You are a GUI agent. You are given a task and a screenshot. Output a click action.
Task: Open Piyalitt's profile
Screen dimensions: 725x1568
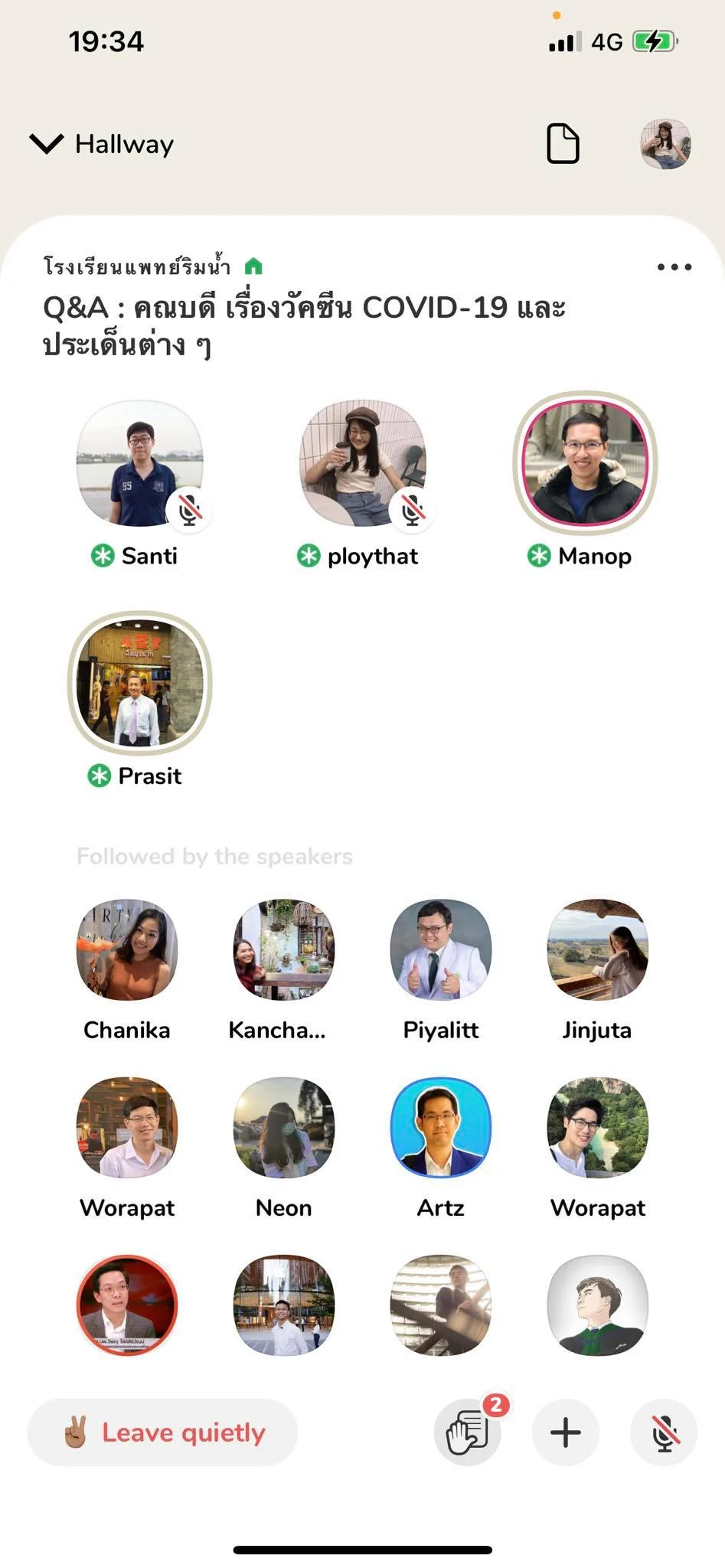click(440, 949)
